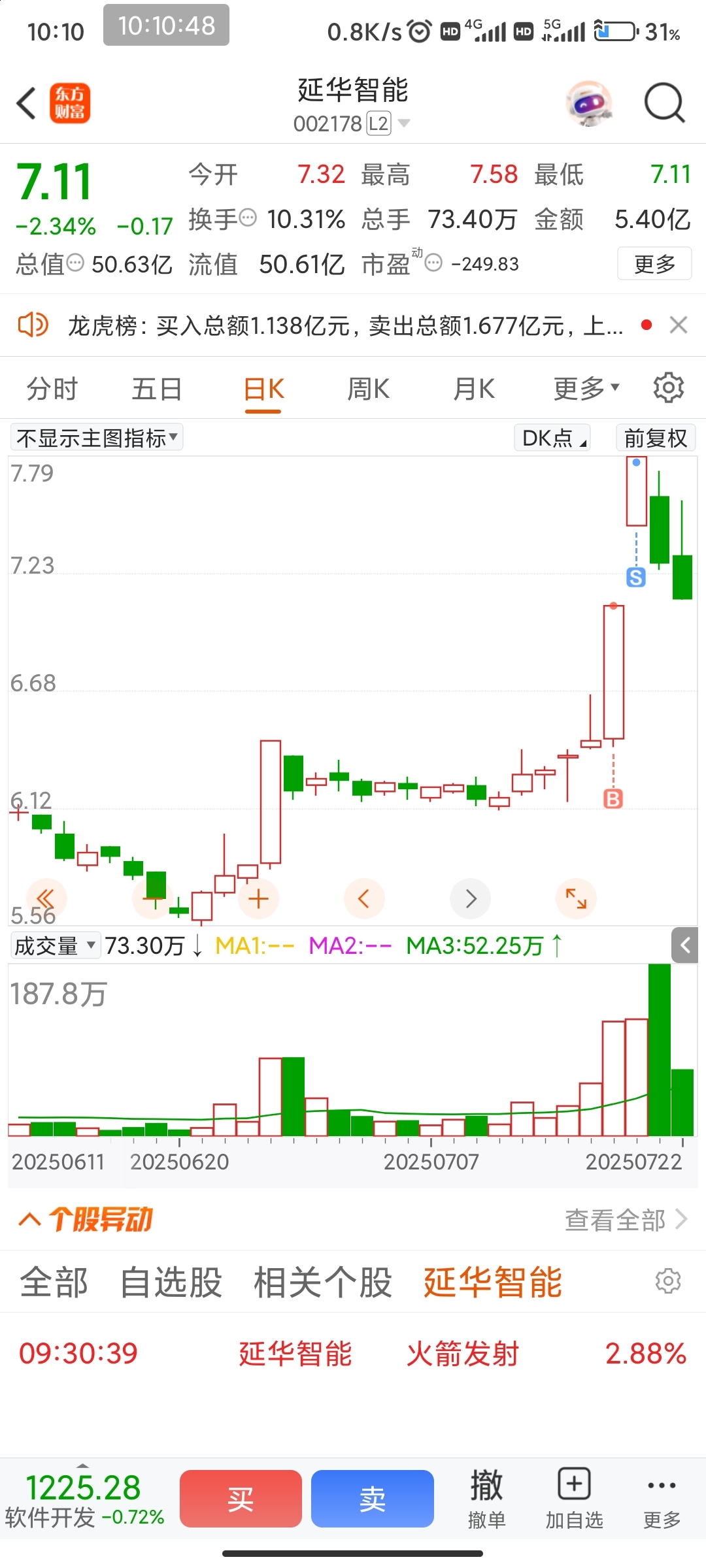Switch to the 分时 chart tab
This screenshot has width=706, height=1568.
pyautogui.click(x=52, y=389)
